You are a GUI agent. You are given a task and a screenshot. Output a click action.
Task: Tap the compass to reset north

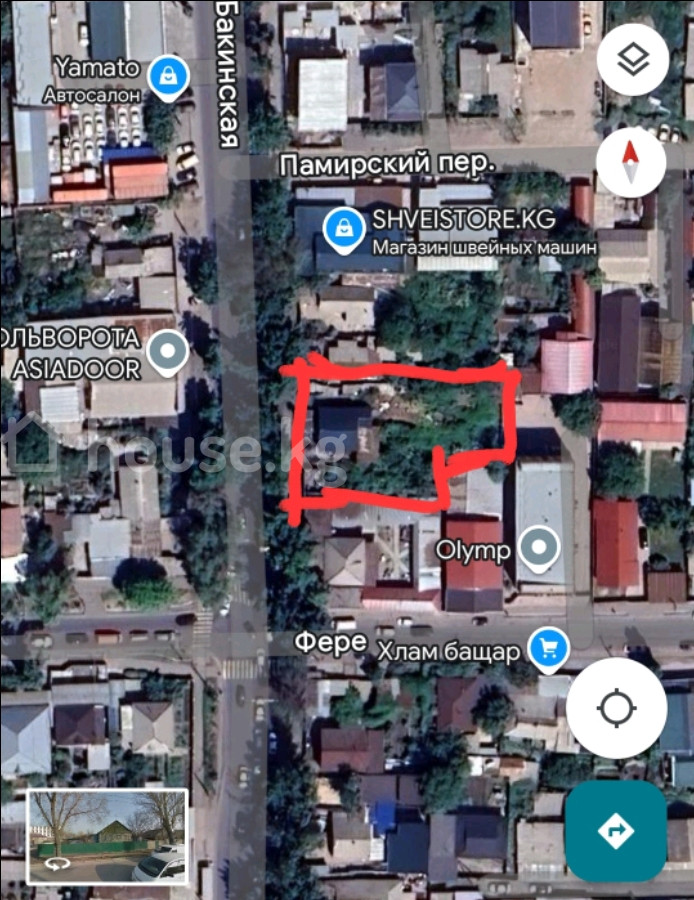pyautogui.click(x=631, y=160)
